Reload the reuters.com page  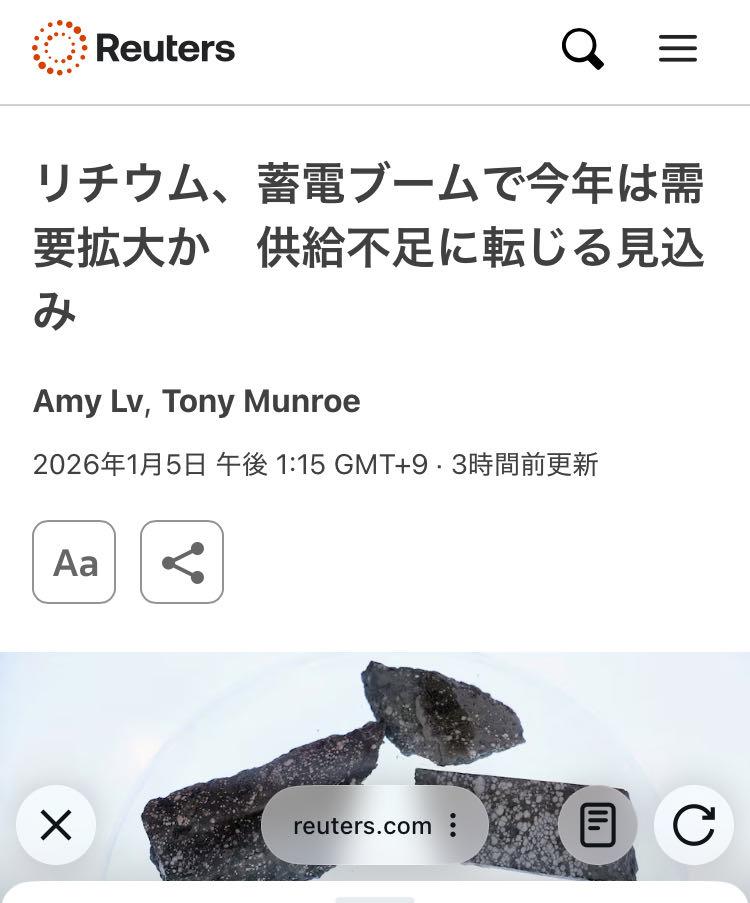[x=695, y=825]
